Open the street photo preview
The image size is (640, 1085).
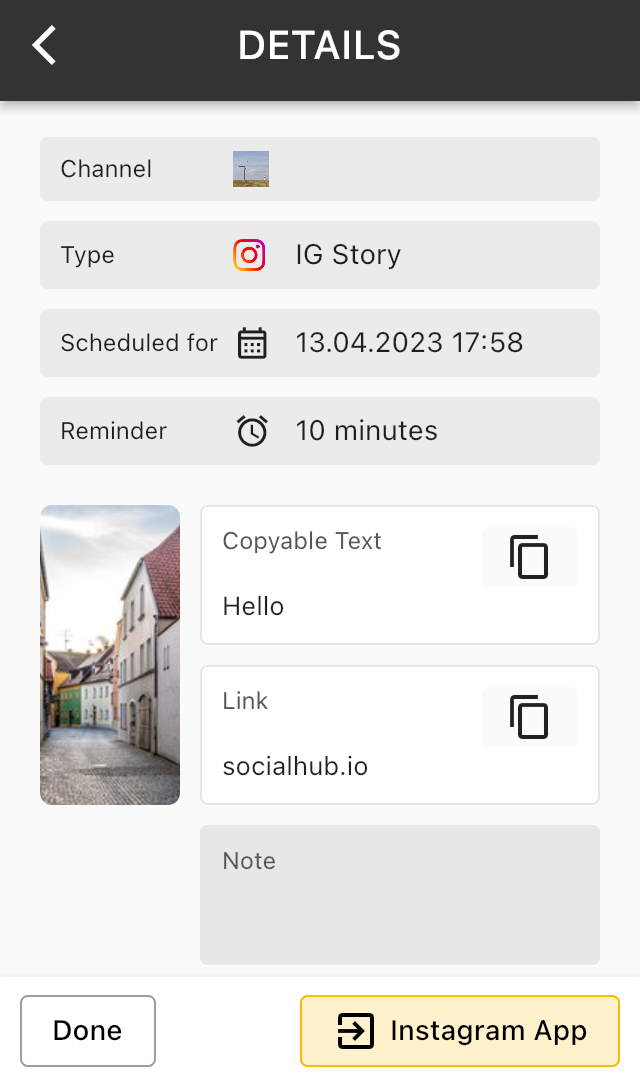click(x=110, y=655)
